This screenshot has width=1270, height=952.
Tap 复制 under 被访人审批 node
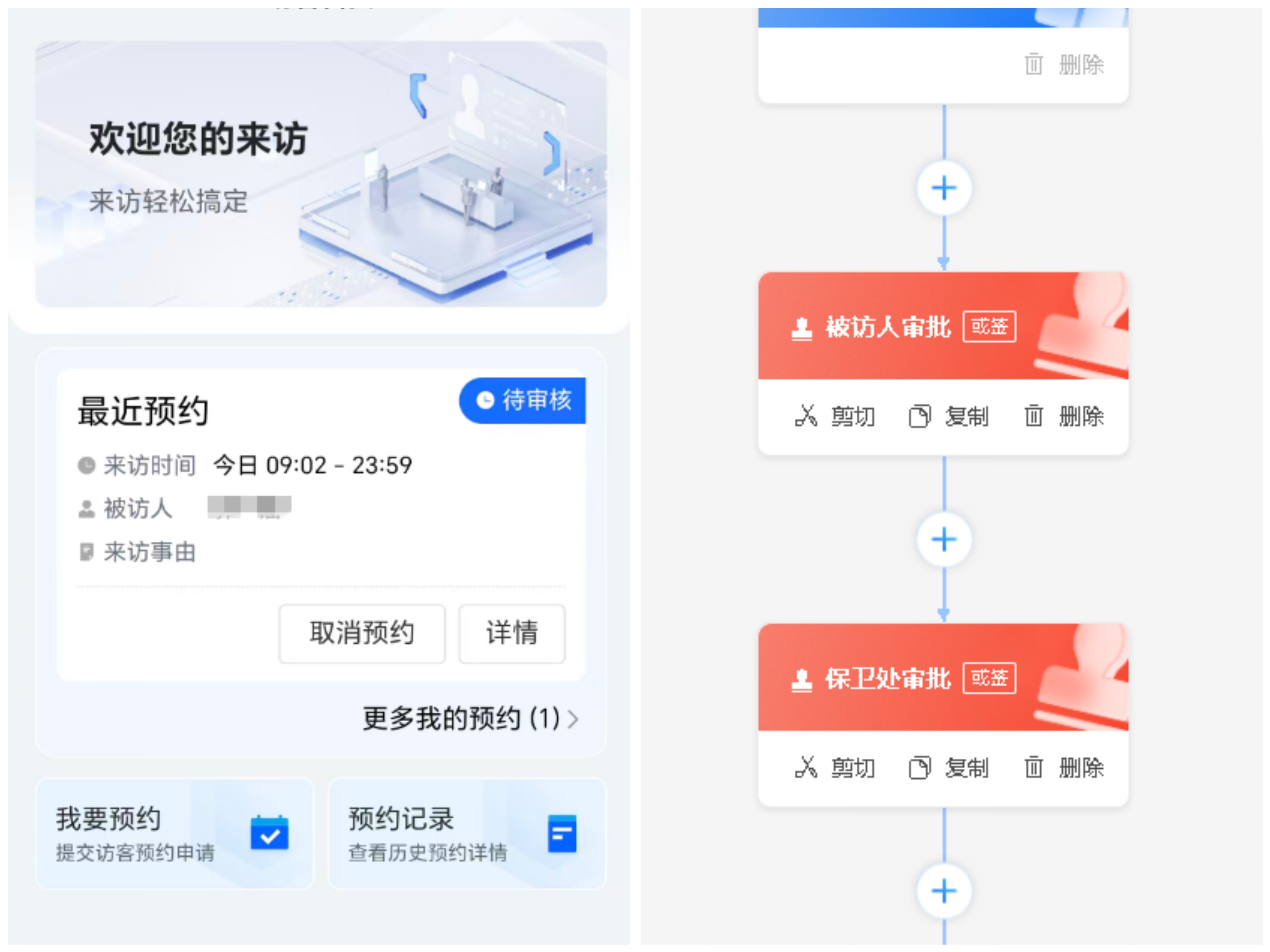pos(948,416)
